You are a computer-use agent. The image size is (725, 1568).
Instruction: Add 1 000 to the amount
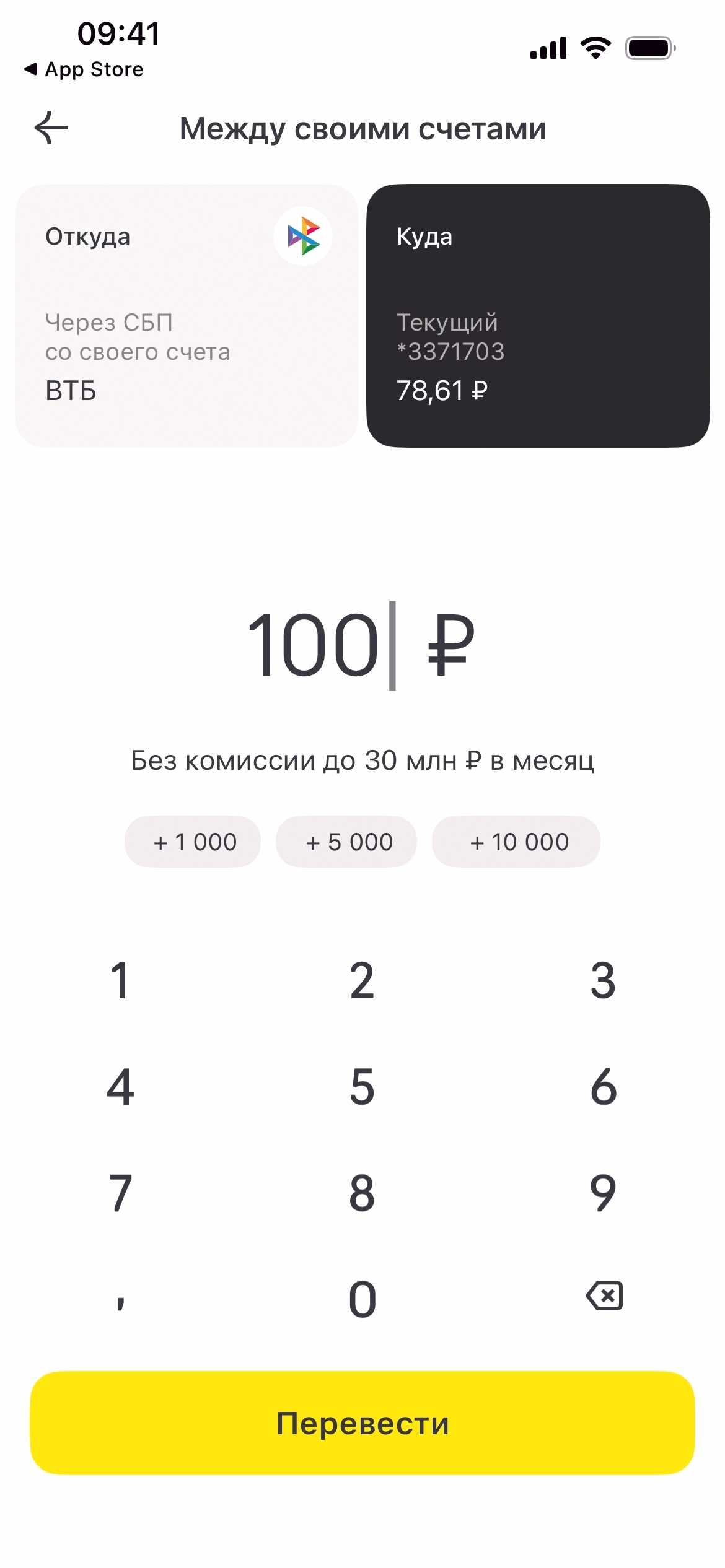coord(193,842)
